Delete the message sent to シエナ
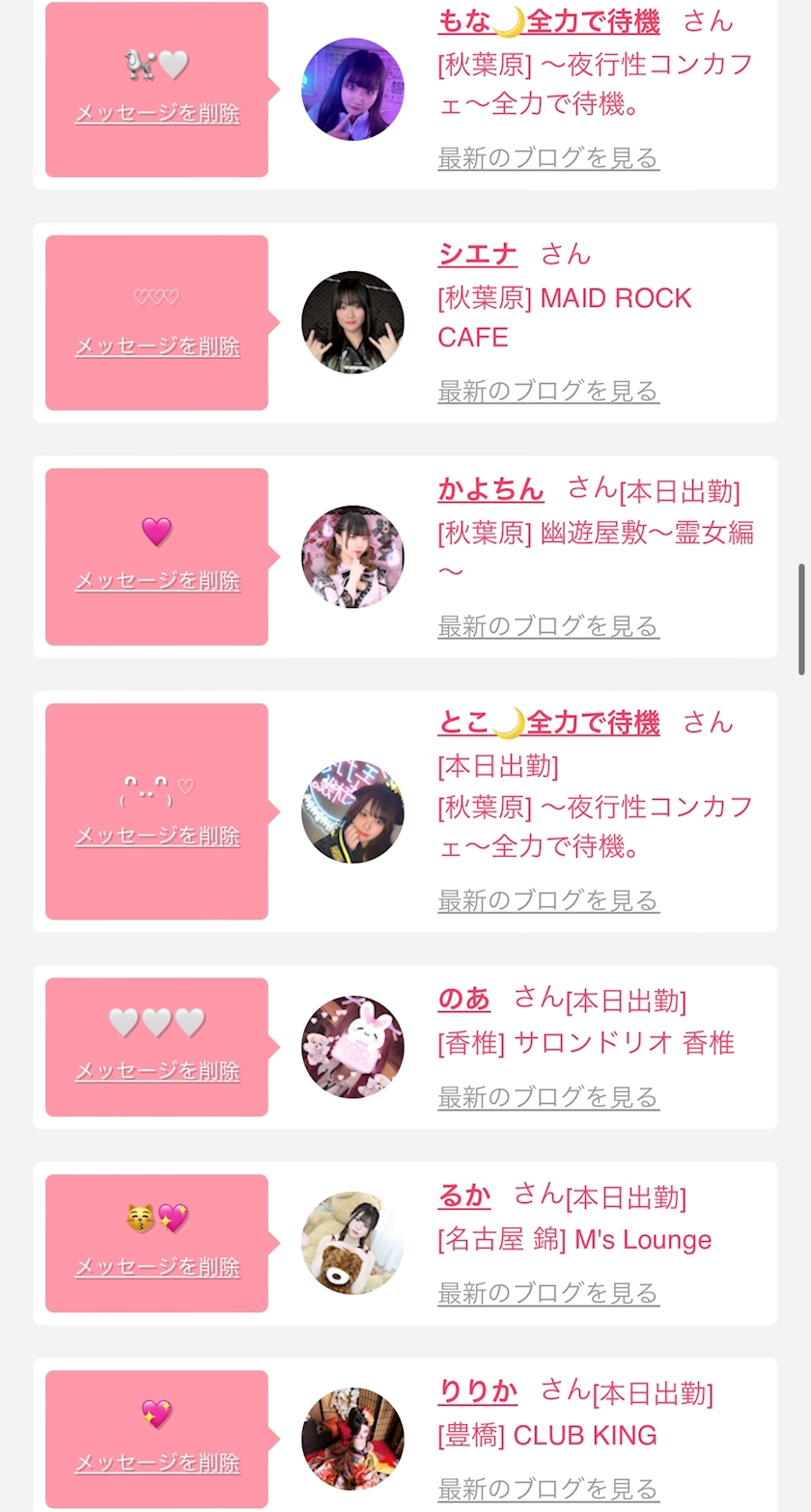Viewport: 811px width, 1512px height. pos(157,346)
